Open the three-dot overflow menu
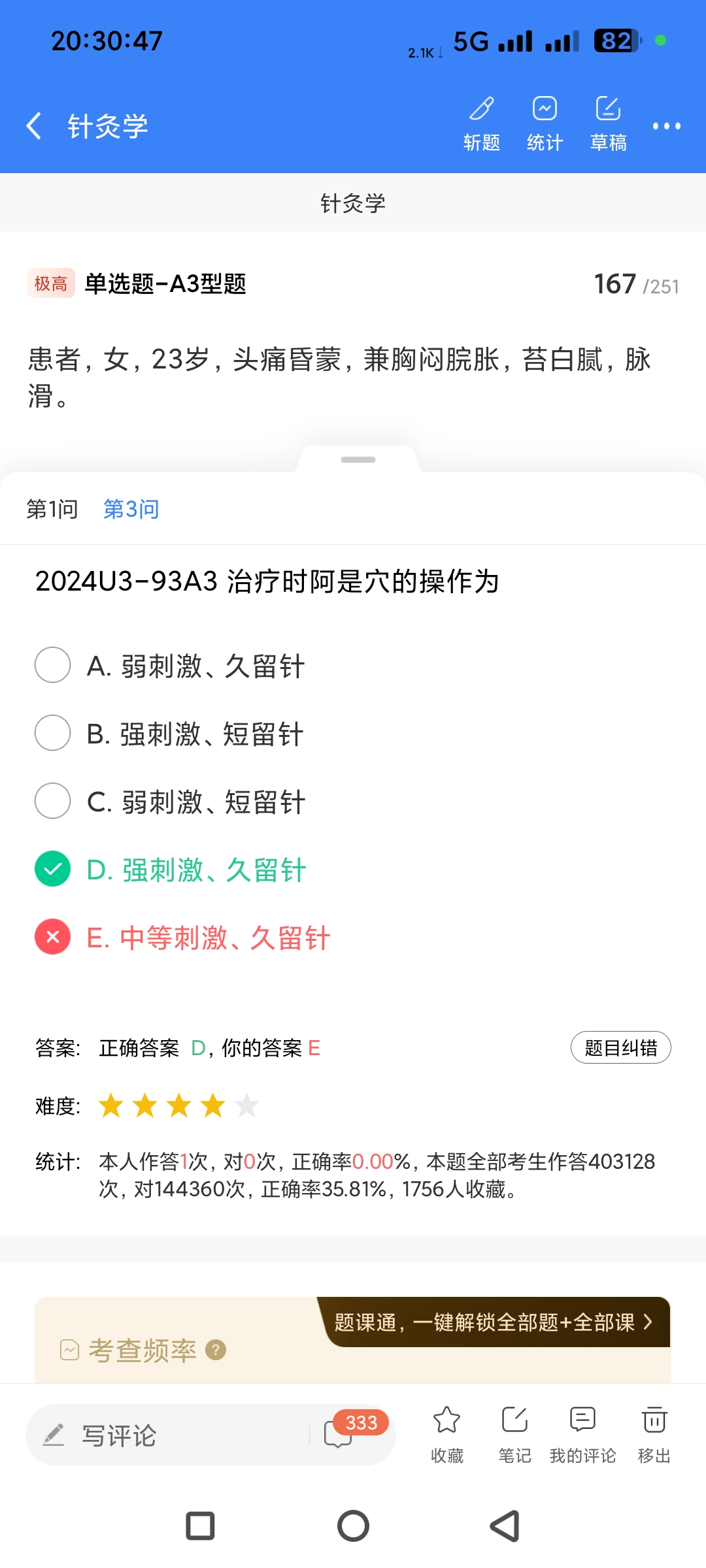 [x=666, y=126]
